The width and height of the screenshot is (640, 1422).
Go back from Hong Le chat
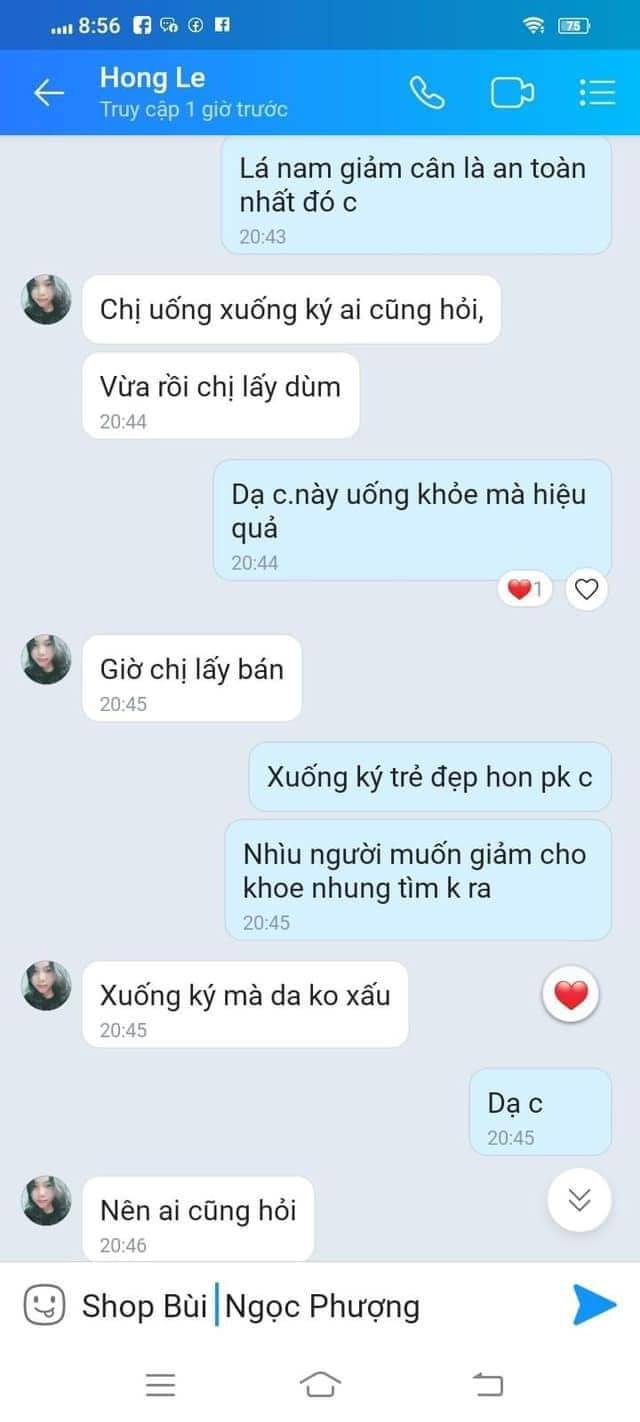tap(48, 93)
